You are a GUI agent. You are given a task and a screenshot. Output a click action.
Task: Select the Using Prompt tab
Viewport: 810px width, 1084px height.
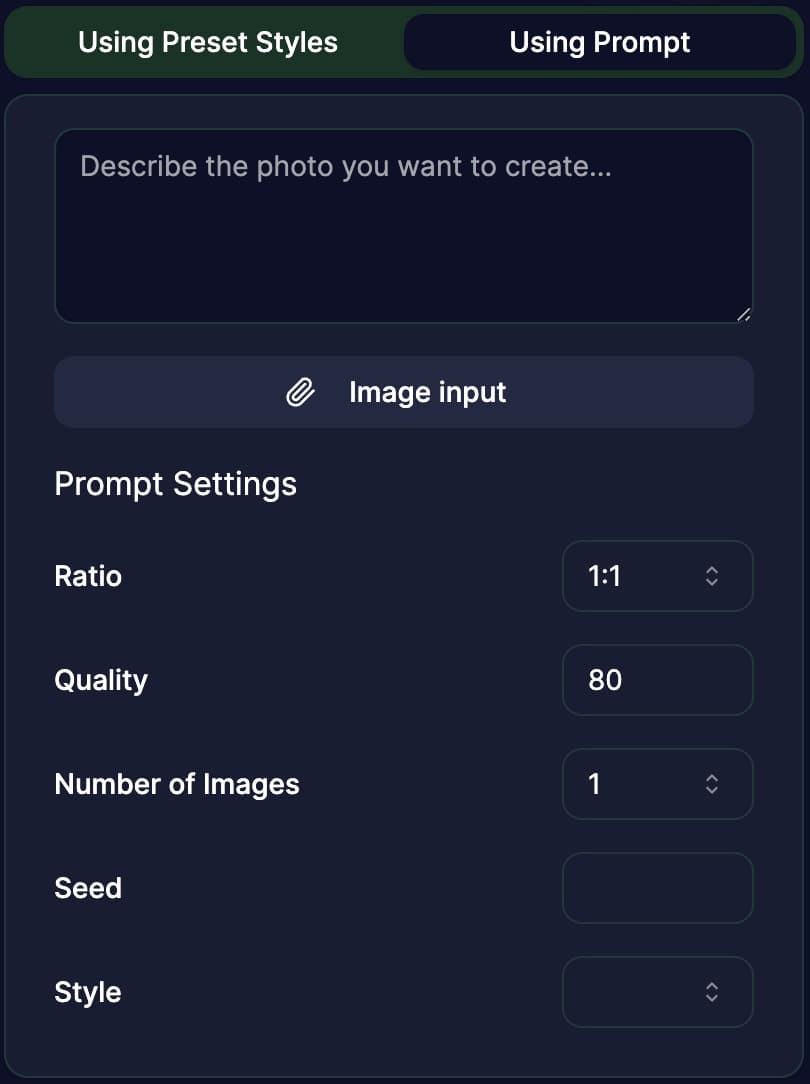pyautogui.click(x=599, y=42)
